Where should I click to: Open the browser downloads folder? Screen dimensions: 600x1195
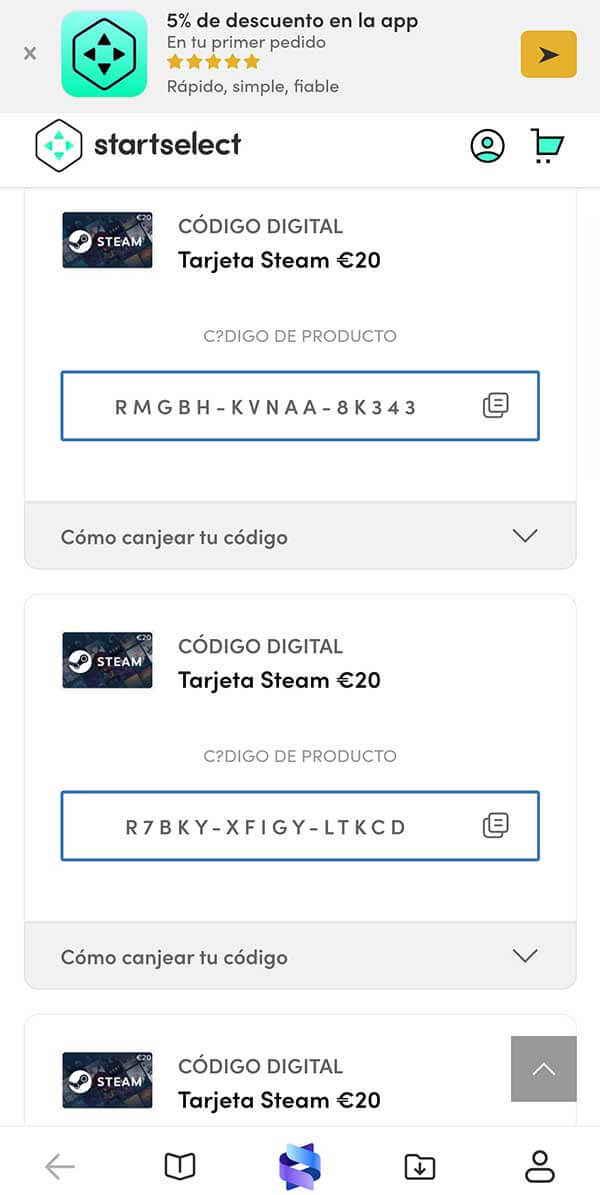coord(420,1166)
